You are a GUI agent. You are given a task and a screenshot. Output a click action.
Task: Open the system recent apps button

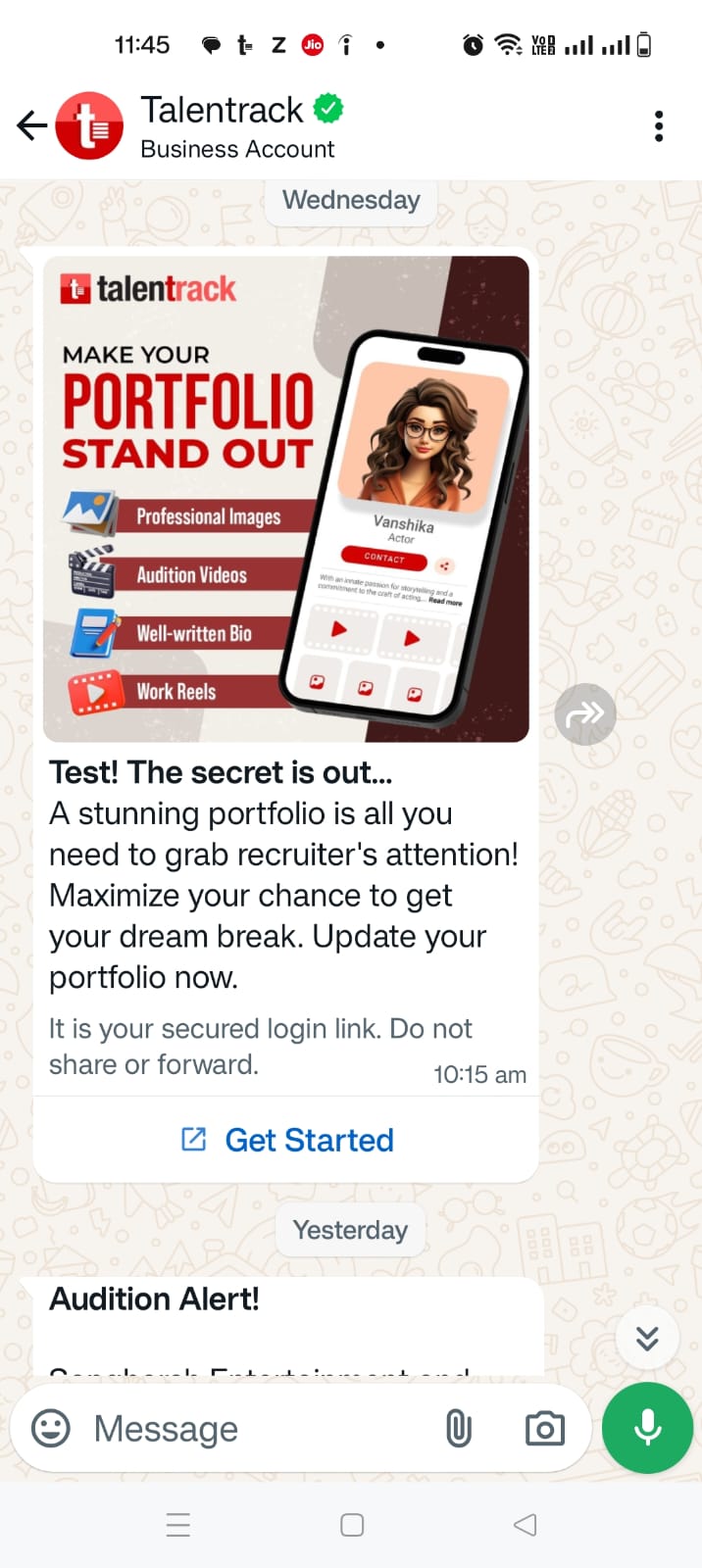pyautogui.click(x=178, y=1525)
